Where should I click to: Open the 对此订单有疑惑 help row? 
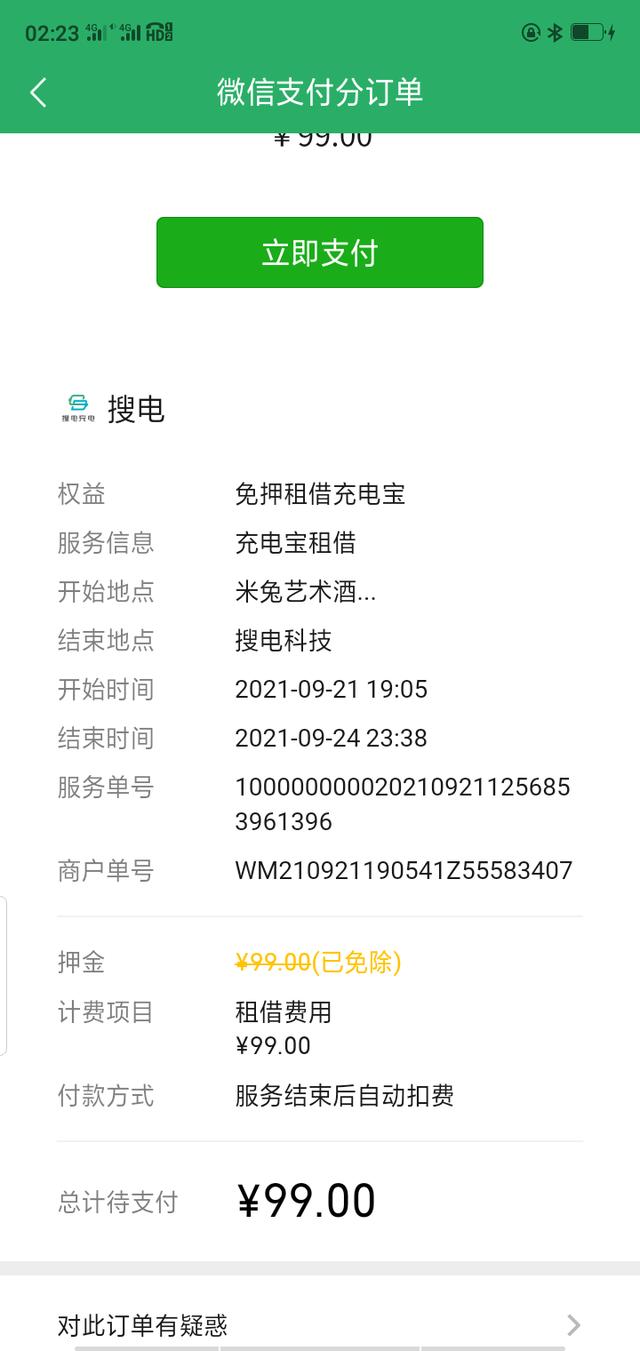point(319,1325)
